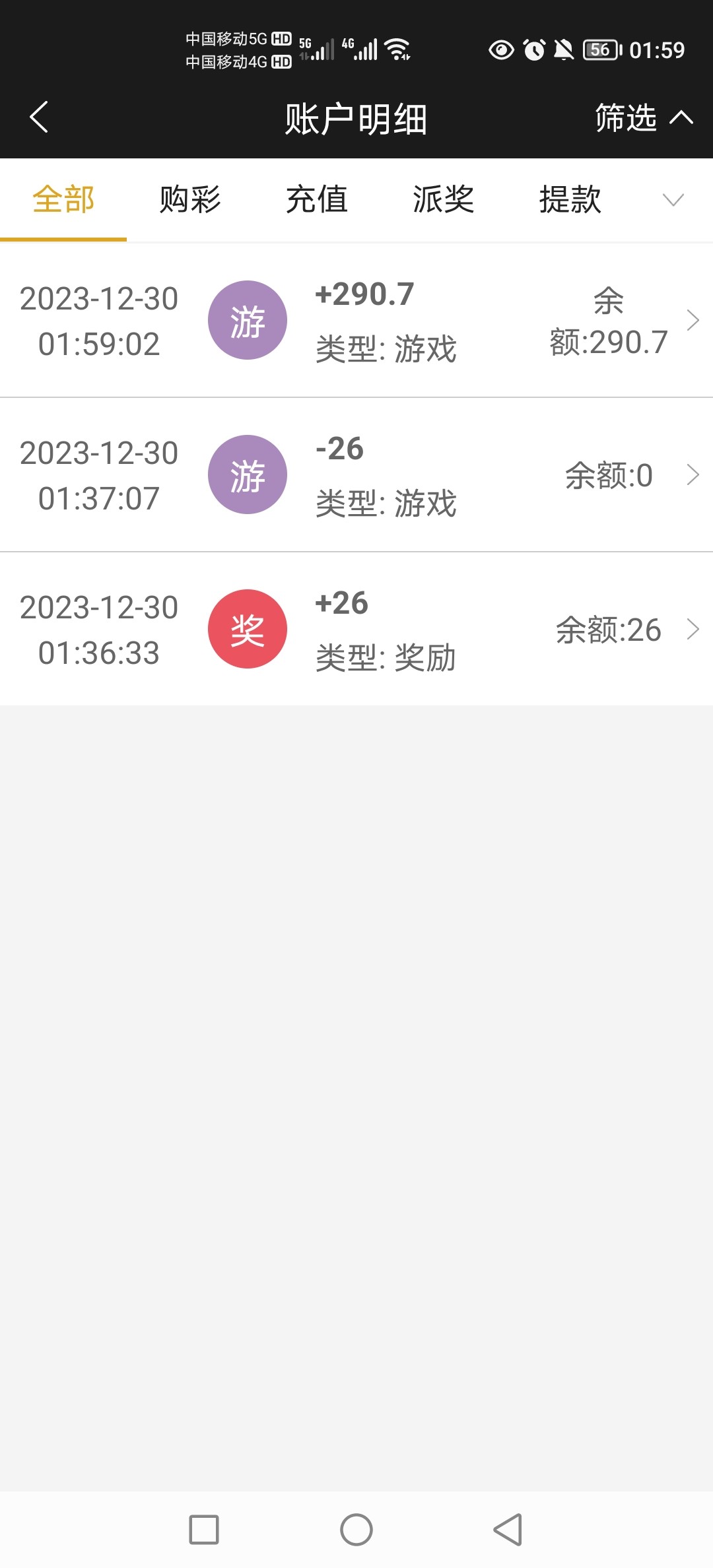
Task: Open the +26 奖励 transaction record
Action: [x=356, y=630]
